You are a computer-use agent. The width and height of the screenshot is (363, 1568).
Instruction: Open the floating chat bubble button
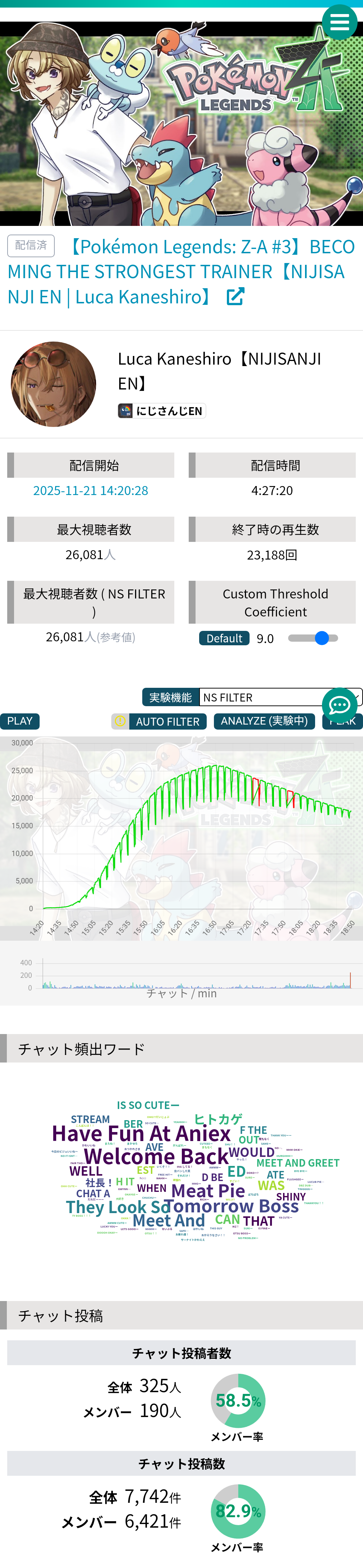[x=339, y=705]
